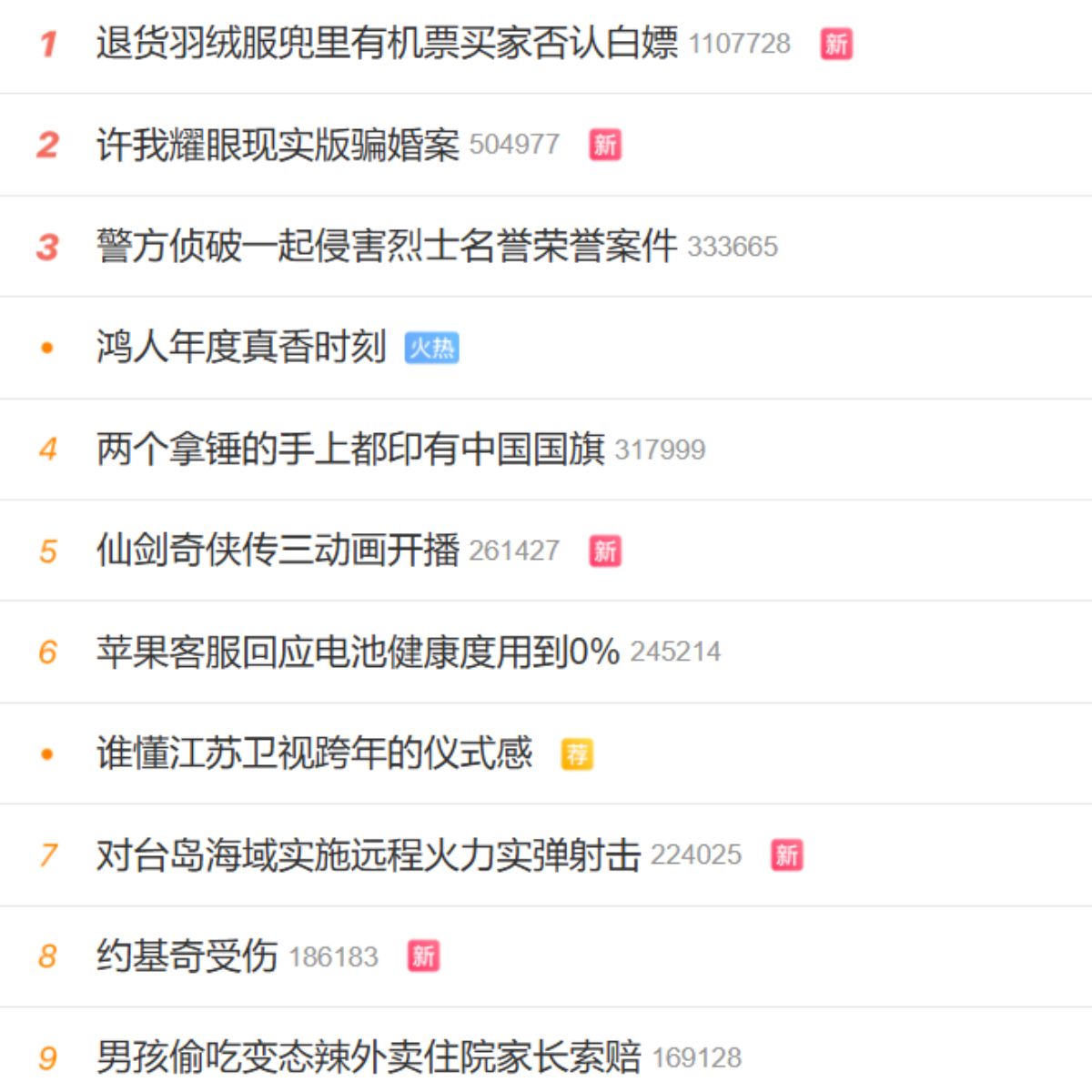Open recommended topic 谁懂江苏卫视跨年的仪式感
The height and width of the screenshot is (1092, 1092).
(314, 753)
